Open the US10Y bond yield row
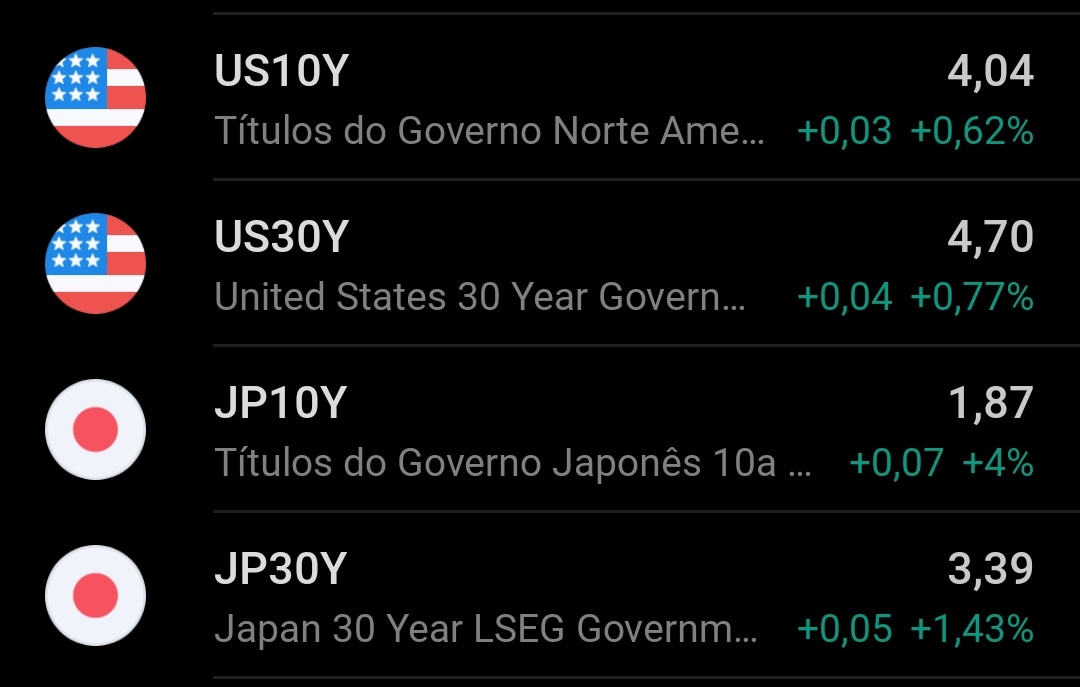The width and height of the screenshot is (1080, 687). click(540, 98)
